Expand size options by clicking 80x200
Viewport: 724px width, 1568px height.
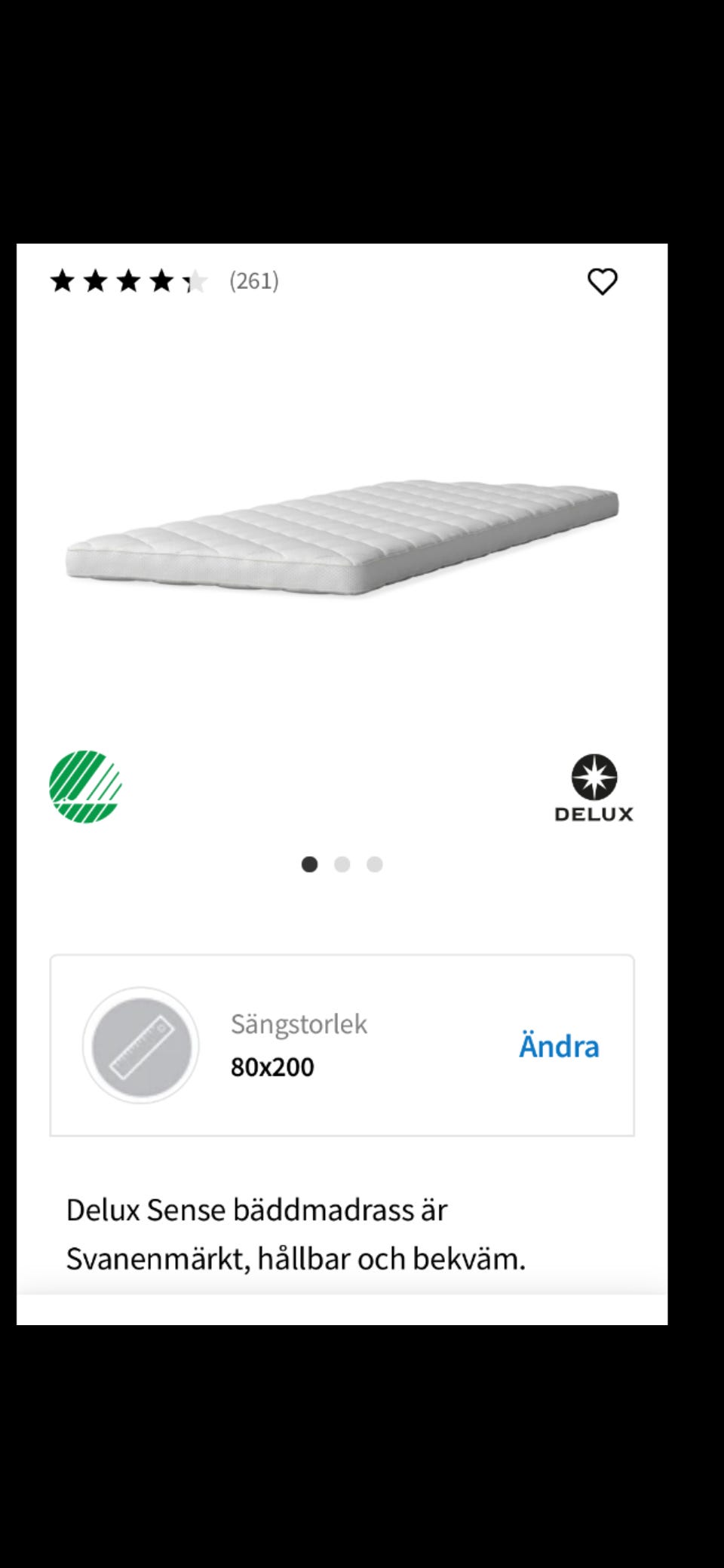click(x=273, y=1066)
